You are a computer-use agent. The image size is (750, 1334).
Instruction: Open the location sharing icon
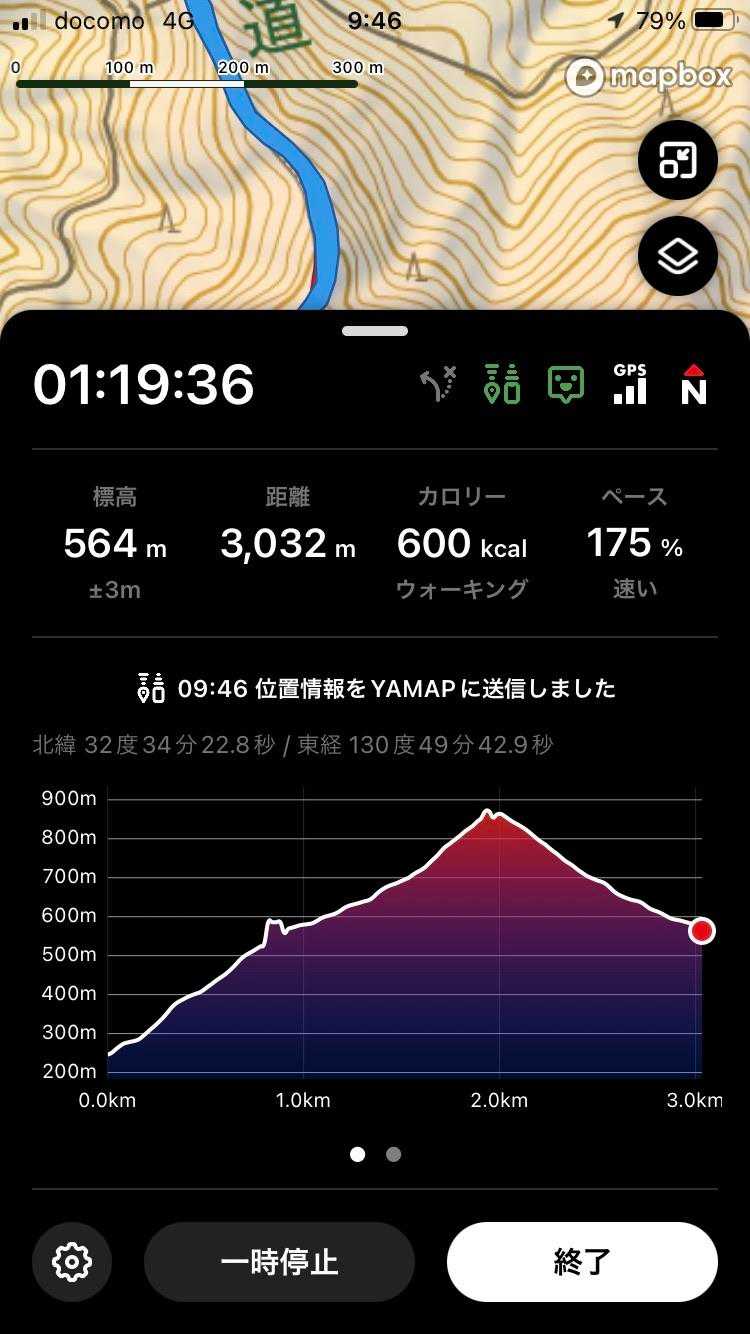click(502, 384)
